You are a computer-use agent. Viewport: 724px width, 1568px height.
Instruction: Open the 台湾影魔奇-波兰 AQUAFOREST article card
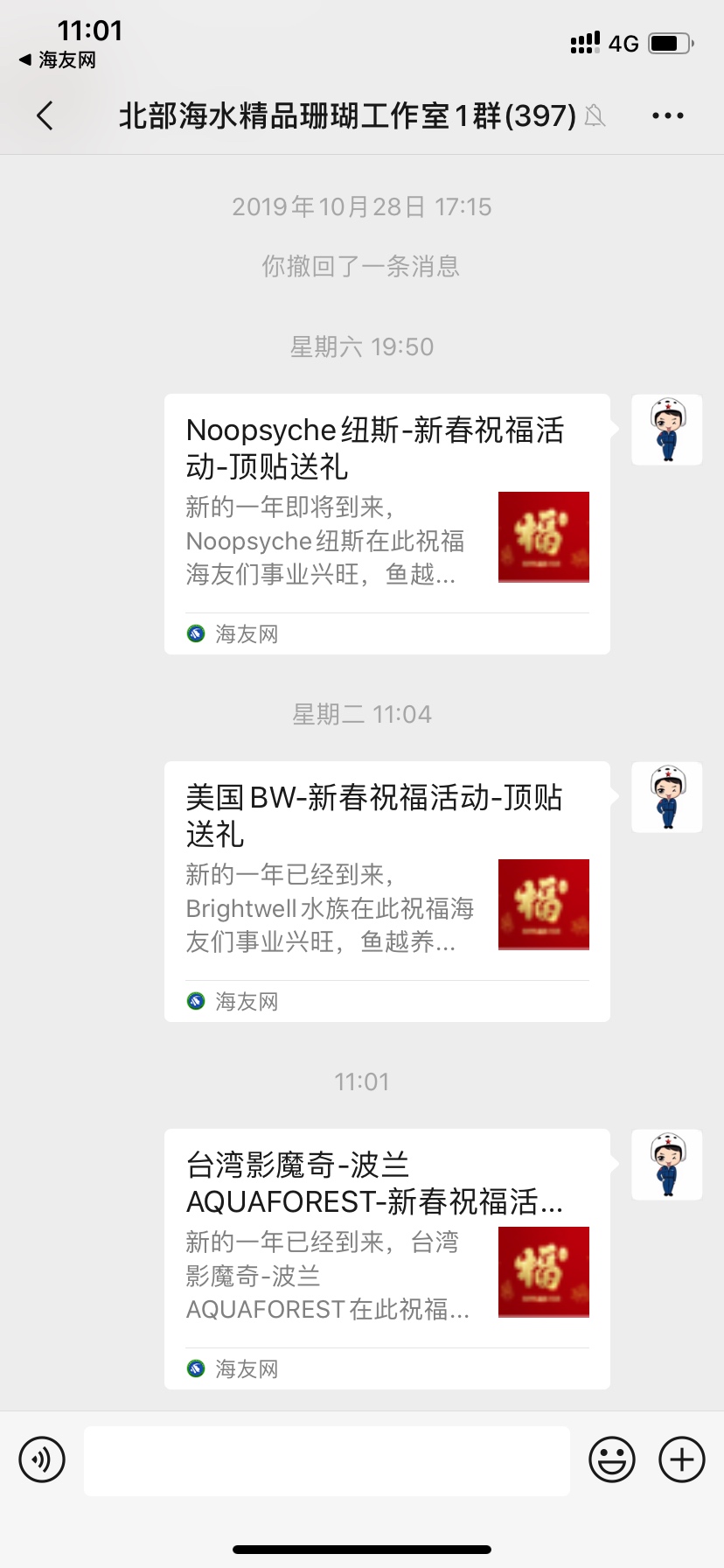point(386,1258)
